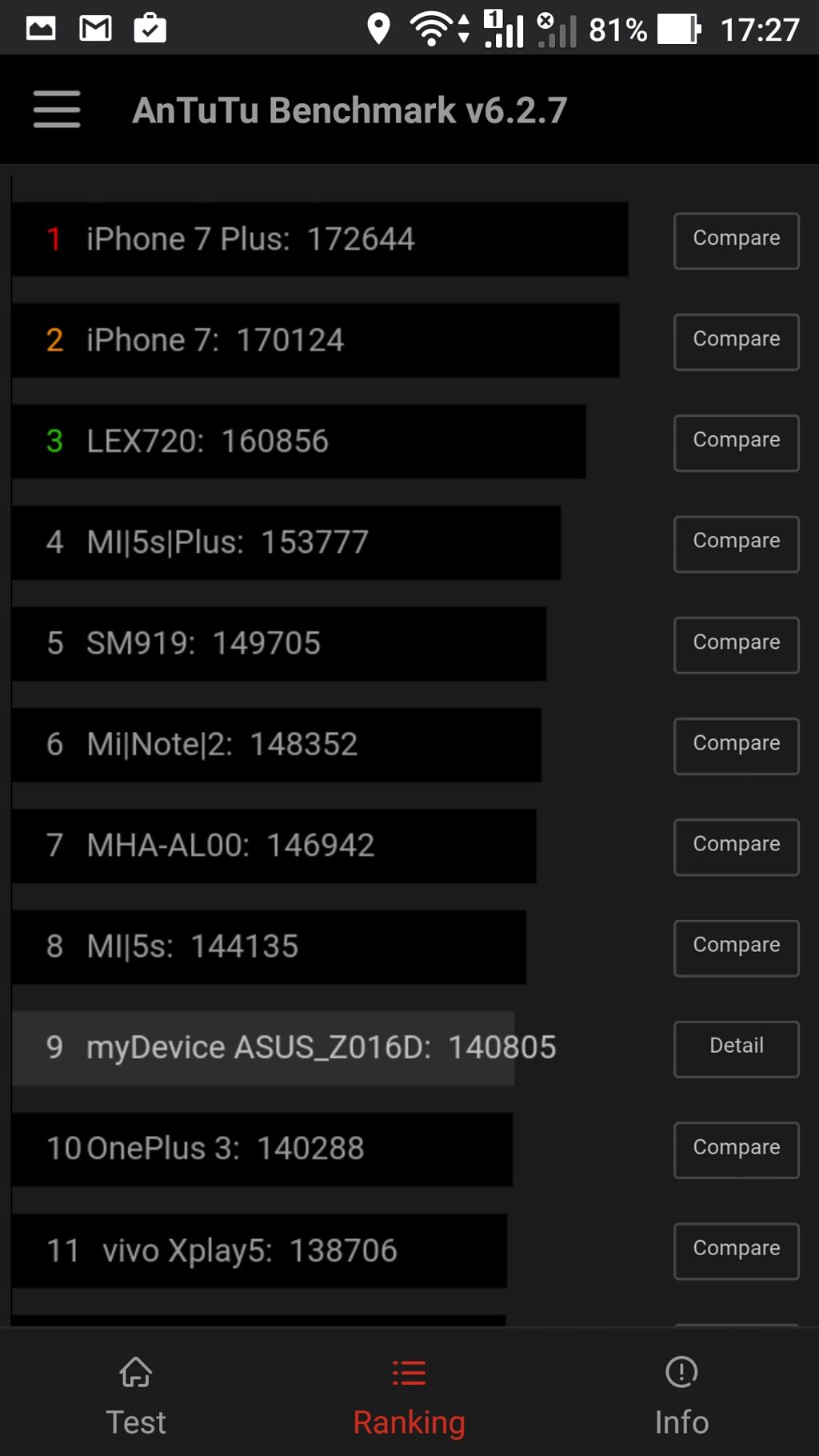This screenshot has height=1456, width=819.
Task: Select the Ranking tab
Action: click(409, 1397)
